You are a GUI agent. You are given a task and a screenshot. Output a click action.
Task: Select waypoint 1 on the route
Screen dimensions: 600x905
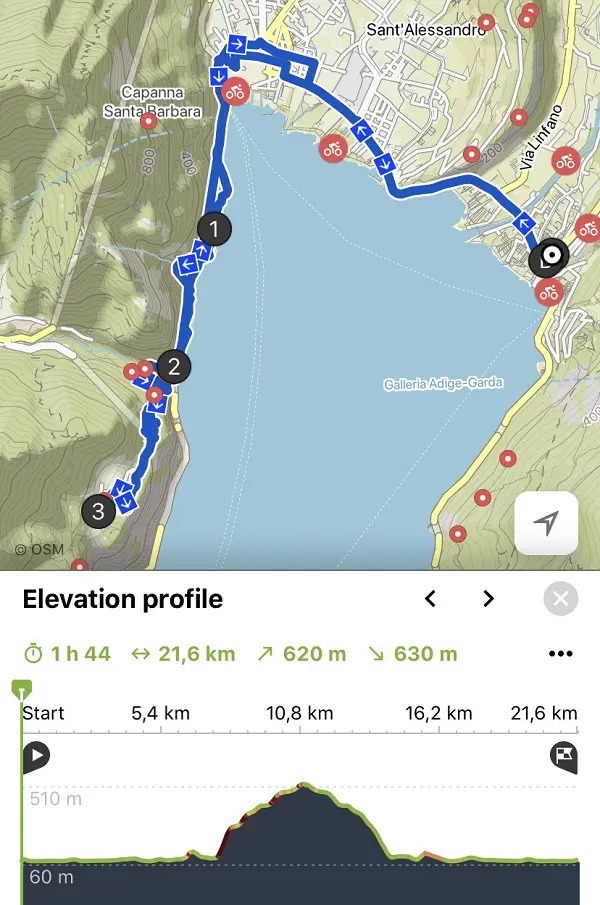[214, 229]
